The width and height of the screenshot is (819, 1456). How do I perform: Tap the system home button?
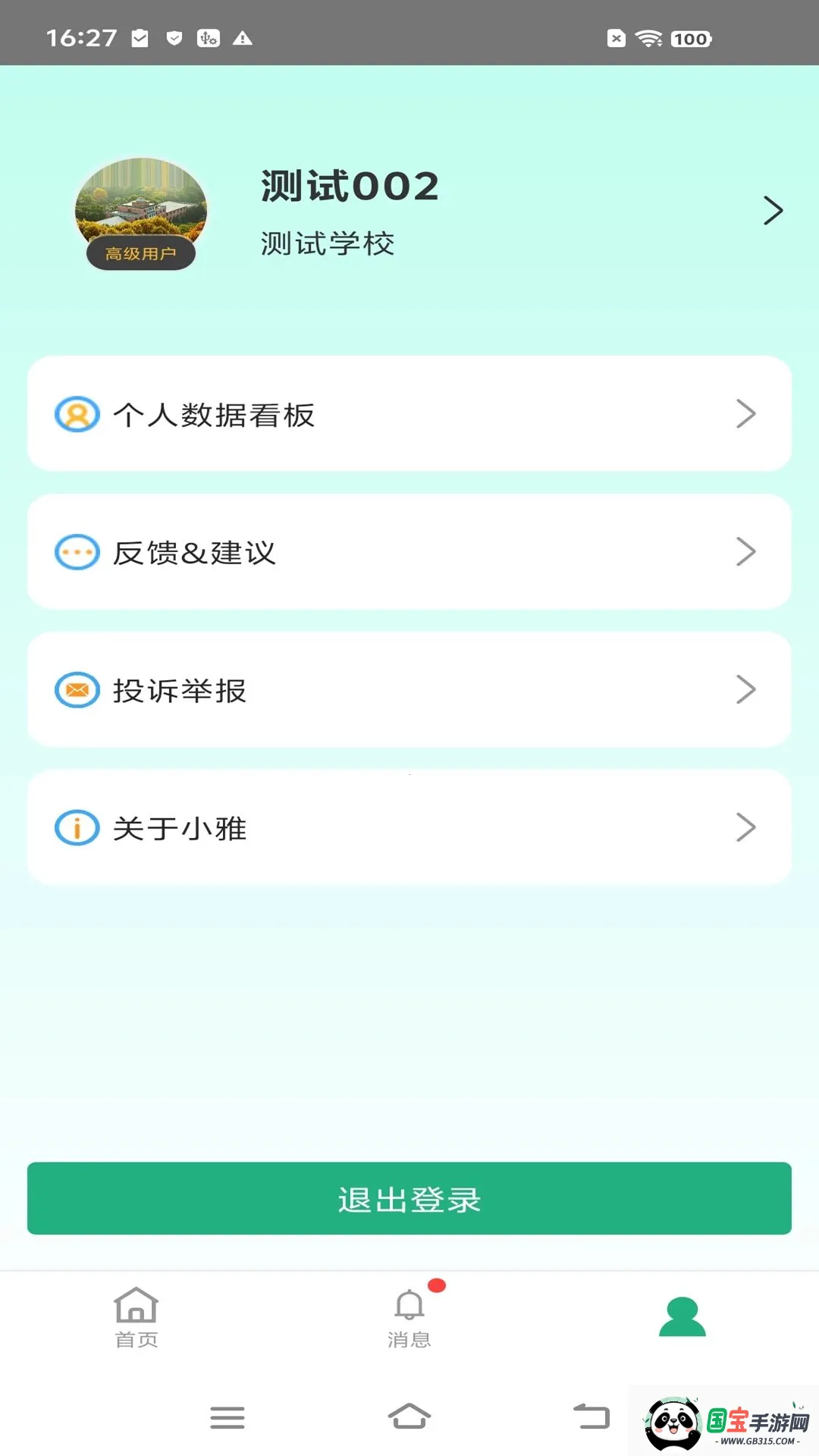click(409, 1416)
